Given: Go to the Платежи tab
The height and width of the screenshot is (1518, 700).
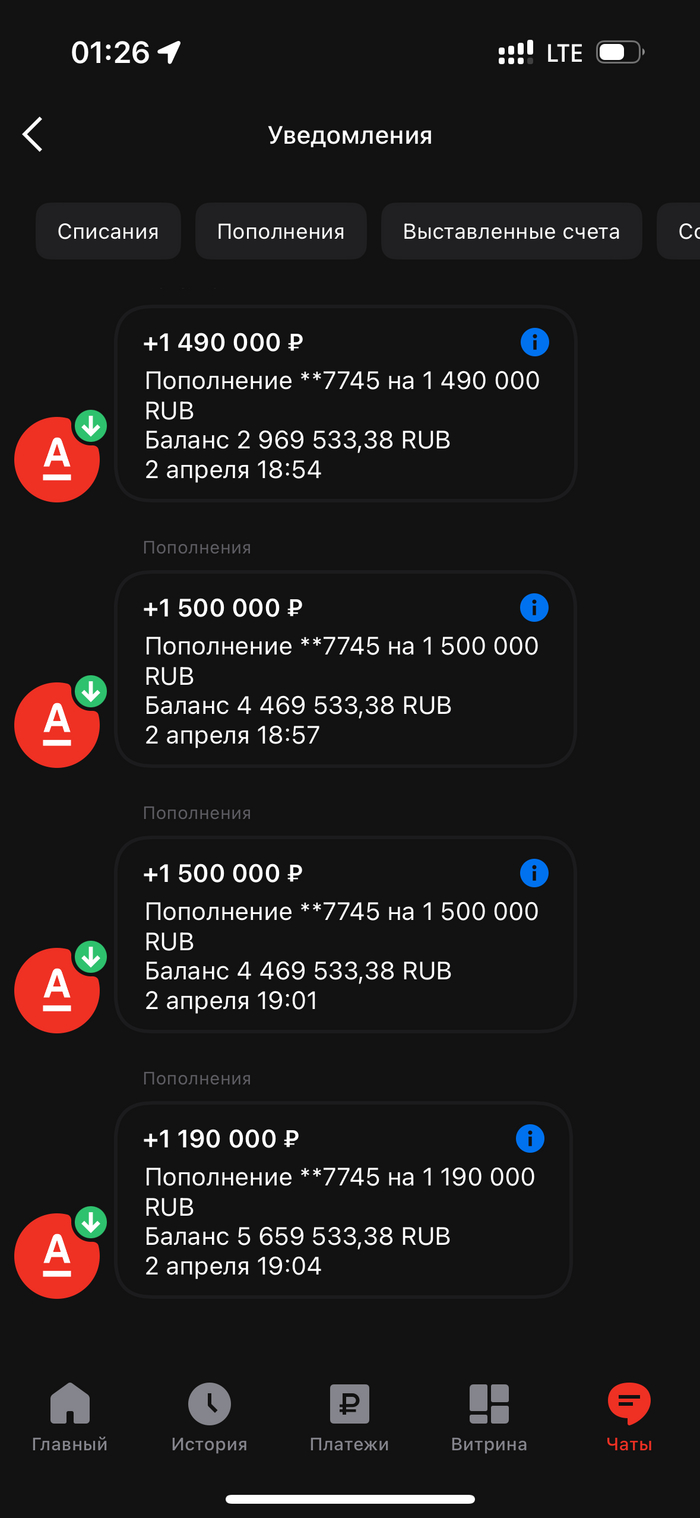Looking at the screenshot, I should 349,1418.
